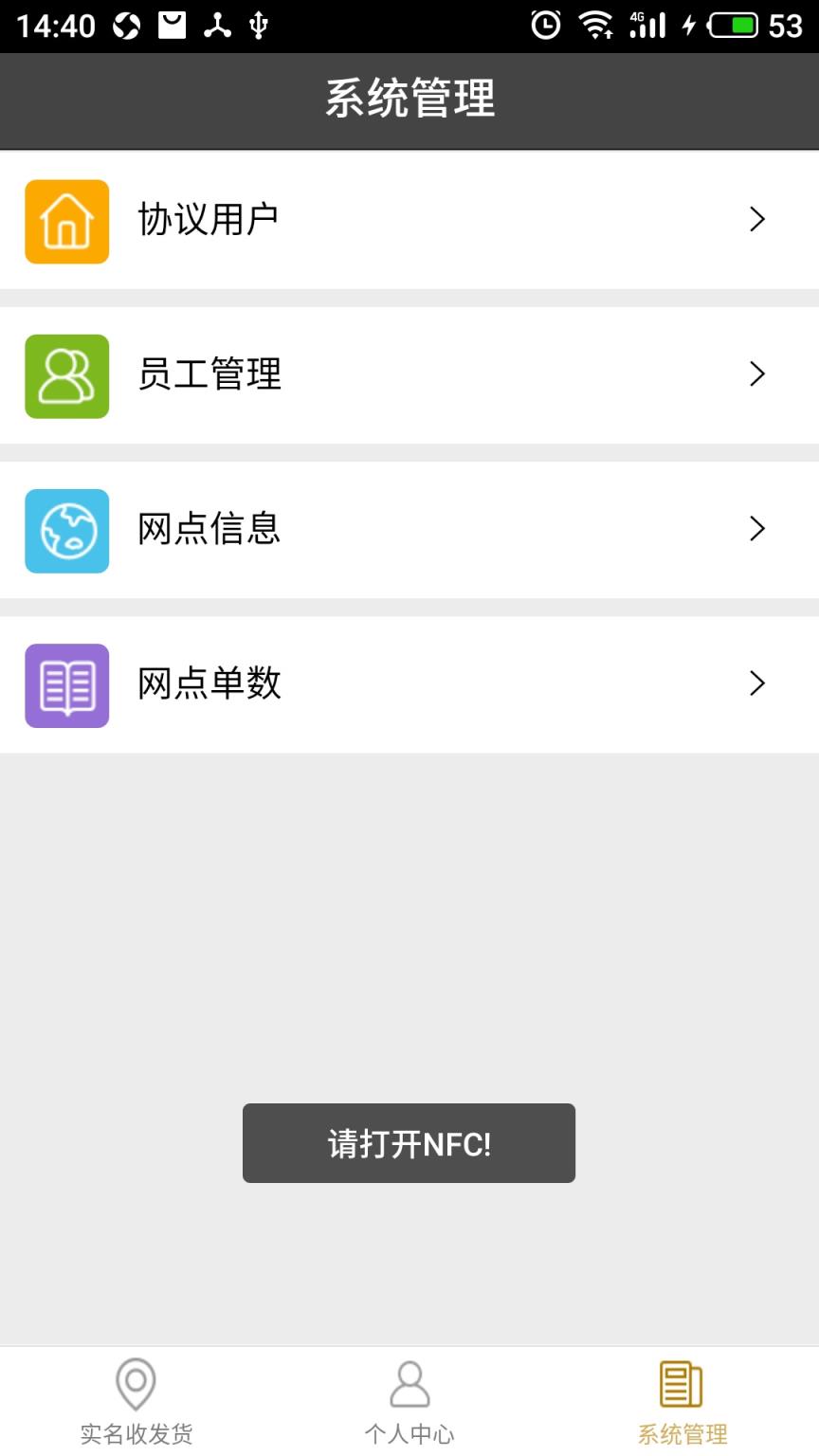Click the alarm clock icon in status bar
The image size is (819, 1456).
(x=544, y=25)
